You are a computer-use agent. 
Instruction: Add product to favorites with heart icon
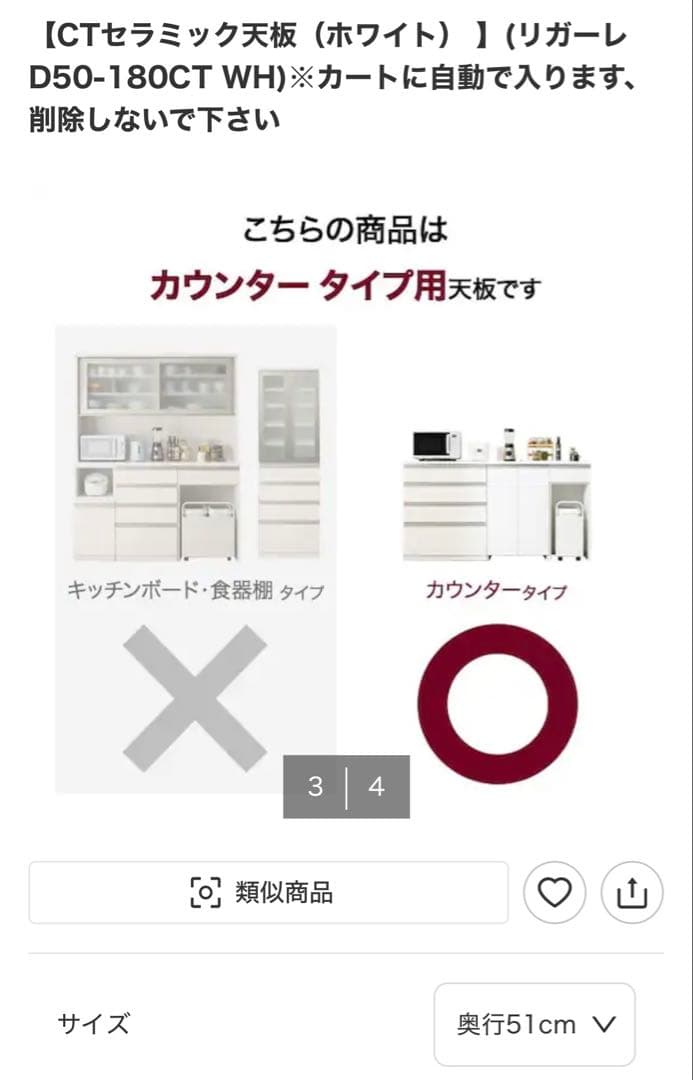pyautogui.click(x=554, y=892)
